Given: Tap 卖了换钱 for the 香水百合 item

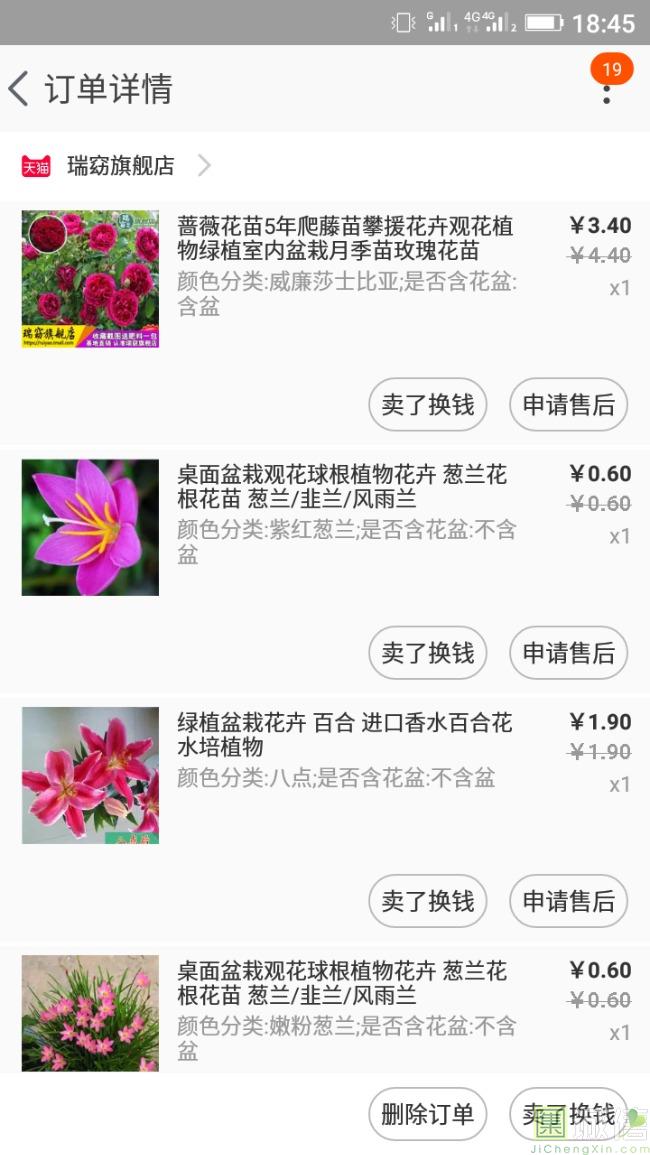Looking at the screenshot, I should 427,901.
